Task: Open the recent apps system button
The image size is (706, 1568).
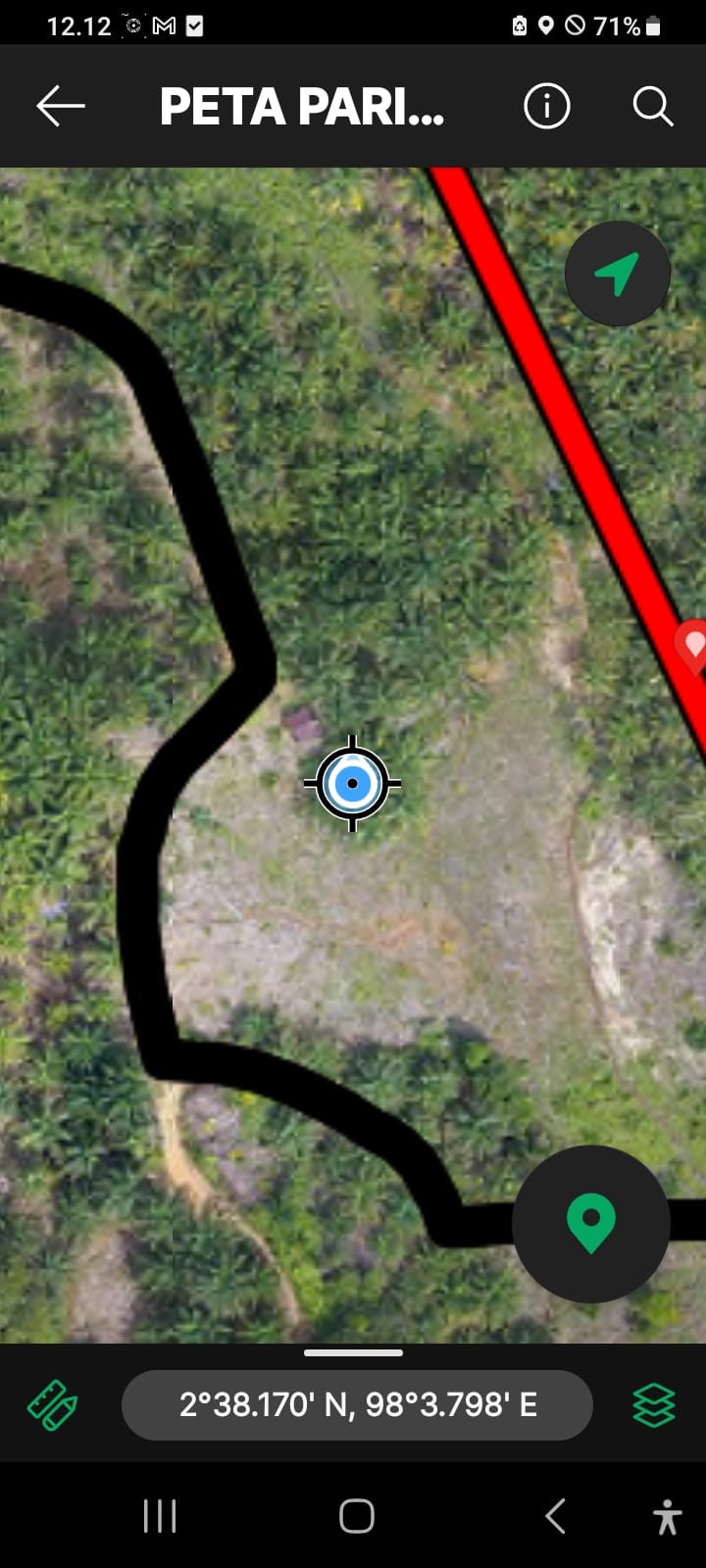Action: click(x=160, y=1516)
